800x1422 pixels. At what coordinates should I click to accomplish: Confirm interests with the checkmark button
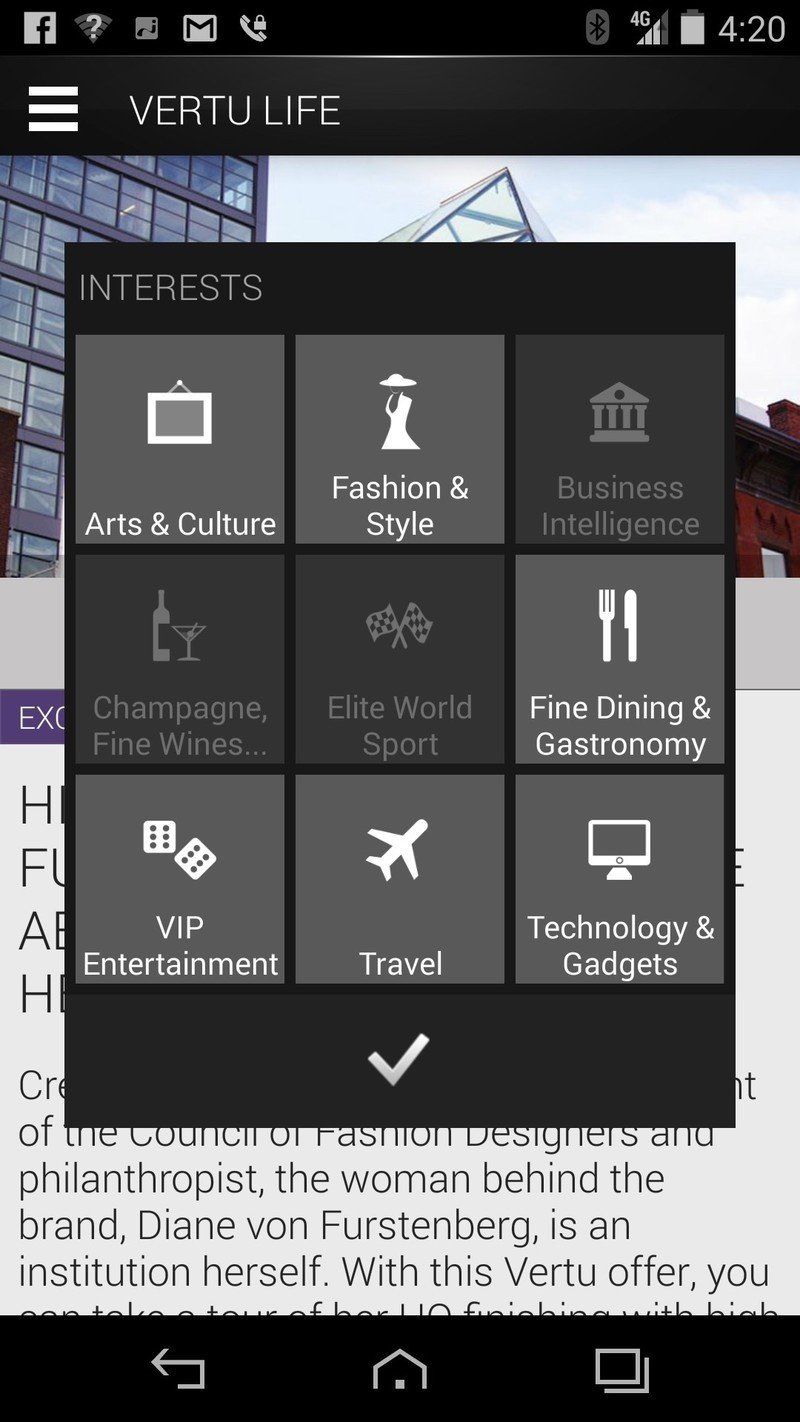coord(399,1059)
